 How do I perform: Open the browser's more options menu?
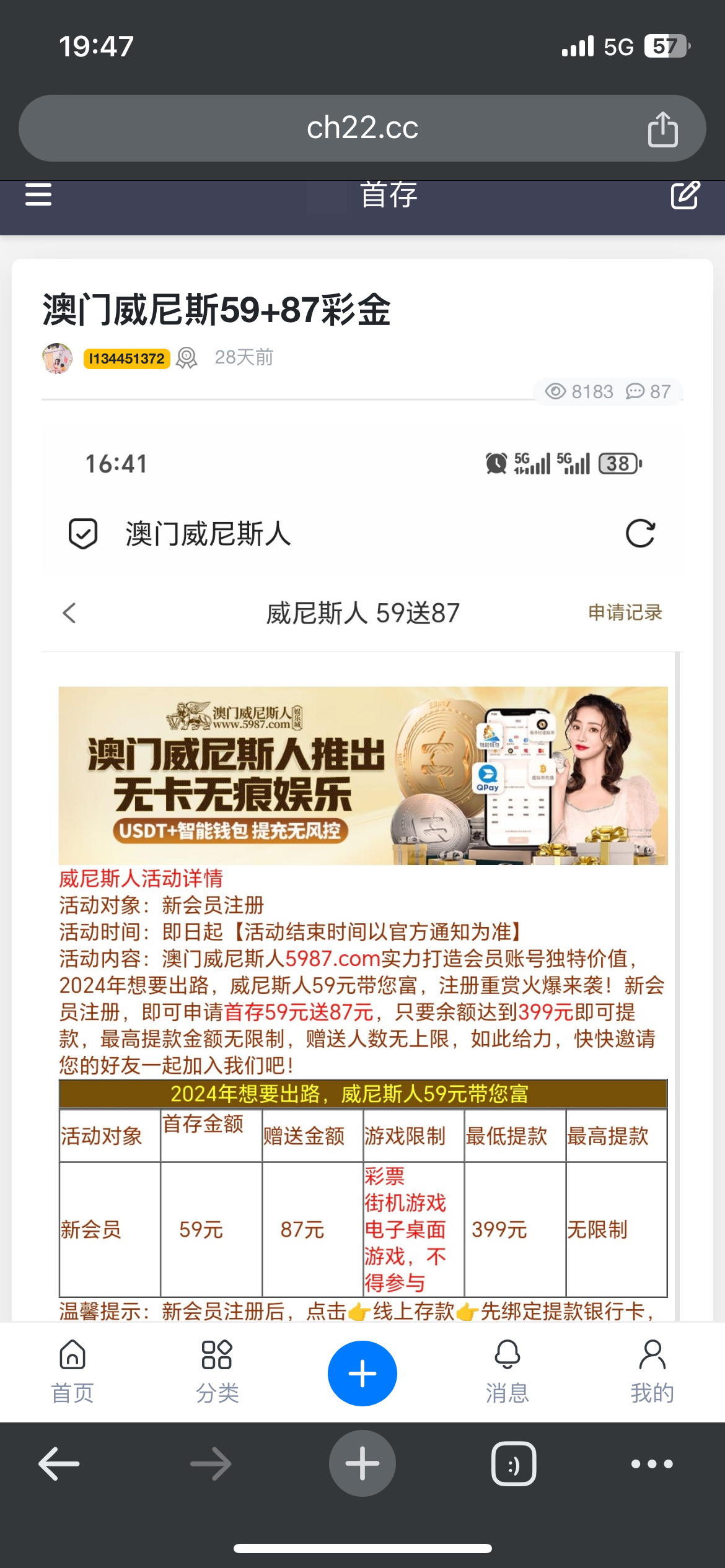point(652,1464)
